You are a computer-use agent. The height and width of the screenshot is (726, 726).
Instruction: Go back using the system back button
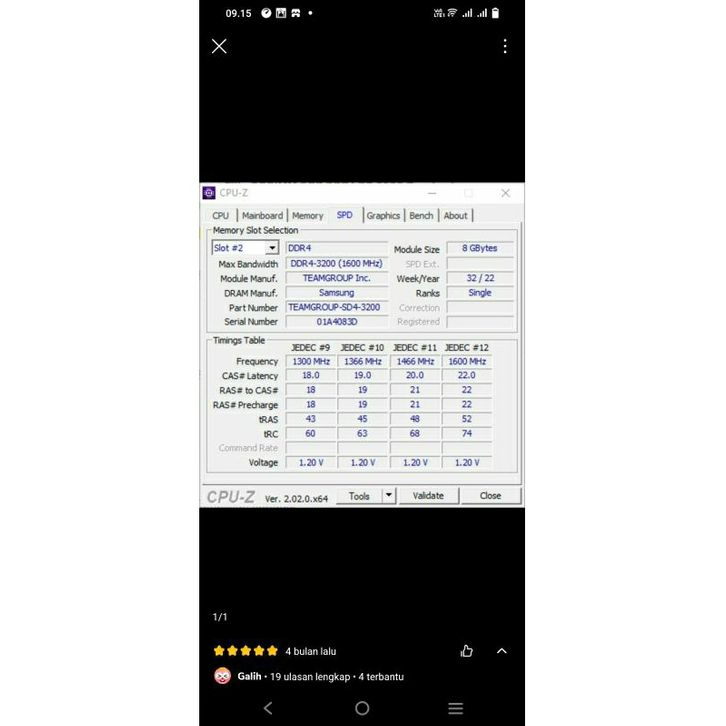click(x=268, y=708)
